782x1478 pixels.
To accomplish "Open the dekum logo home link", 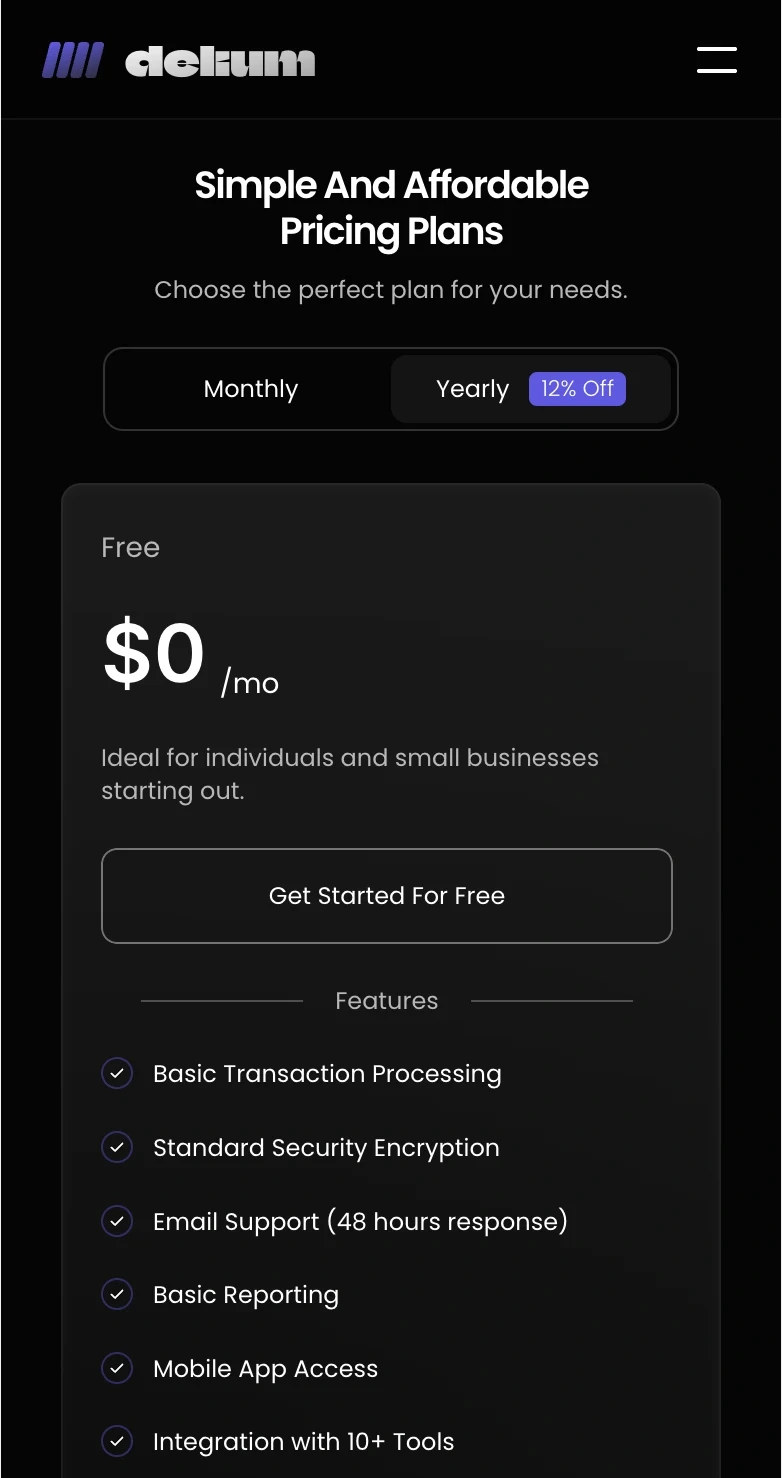I will pyautogui.click(x=179, y=61).
